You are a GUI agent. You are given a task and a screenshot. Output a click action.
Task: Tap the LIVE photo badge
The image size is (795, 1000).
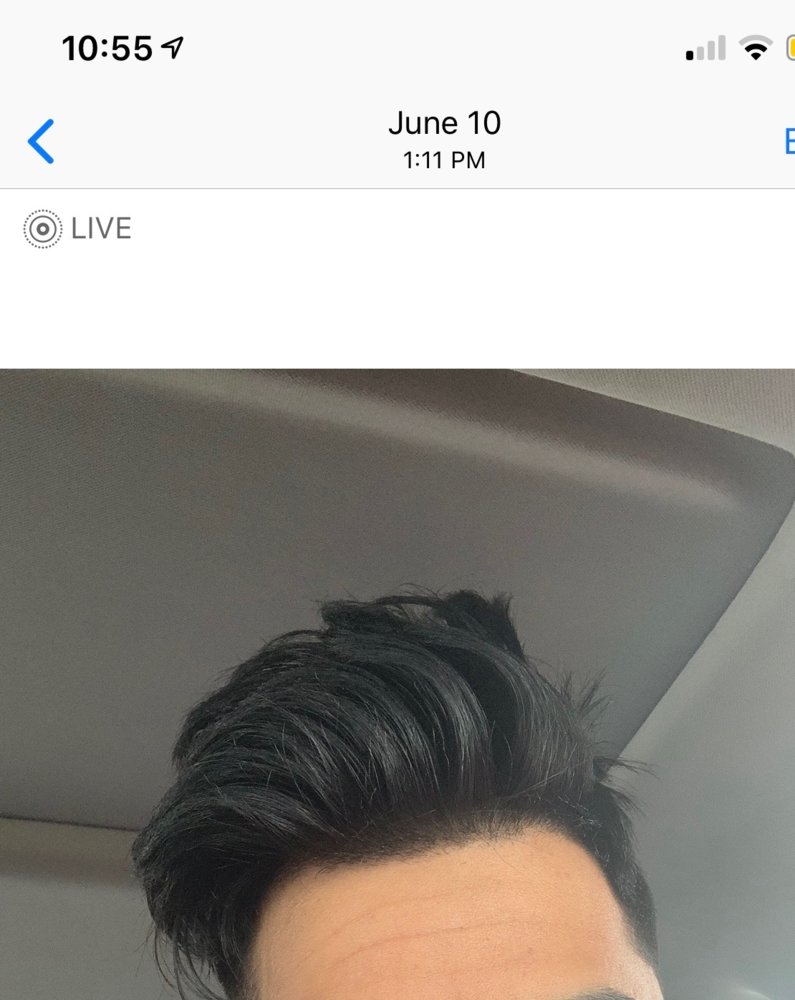point(78,229)
